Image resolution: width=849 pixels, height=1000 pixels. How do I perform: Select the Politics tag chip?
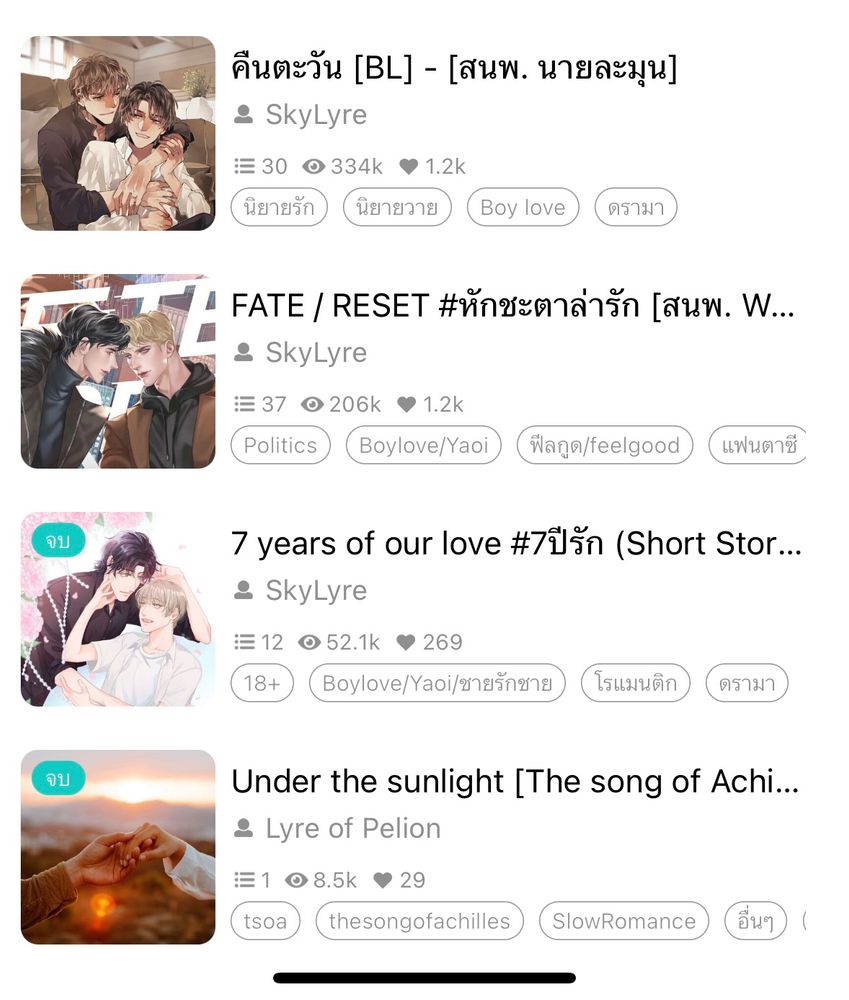coord(280,446)
